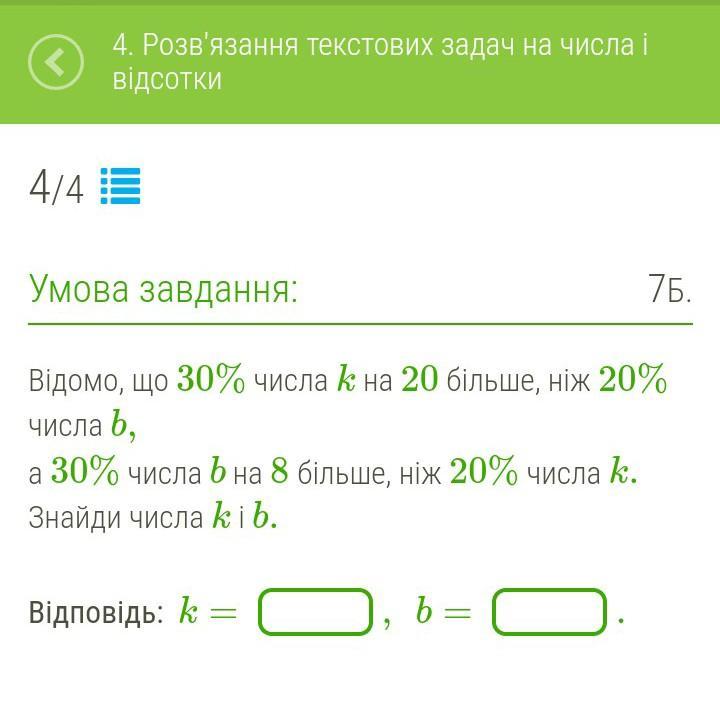Tap the answer field for k
Screen dimensions: 720x722
[316, 612]
